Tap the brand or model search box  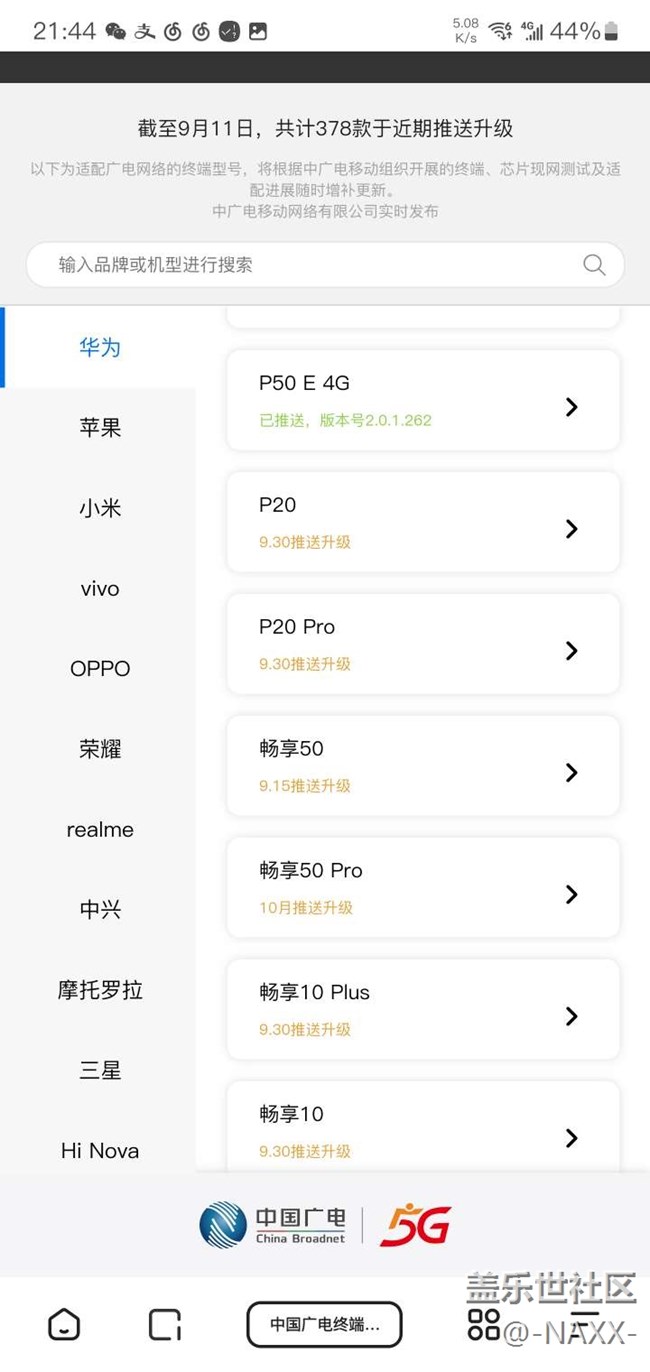310,265
